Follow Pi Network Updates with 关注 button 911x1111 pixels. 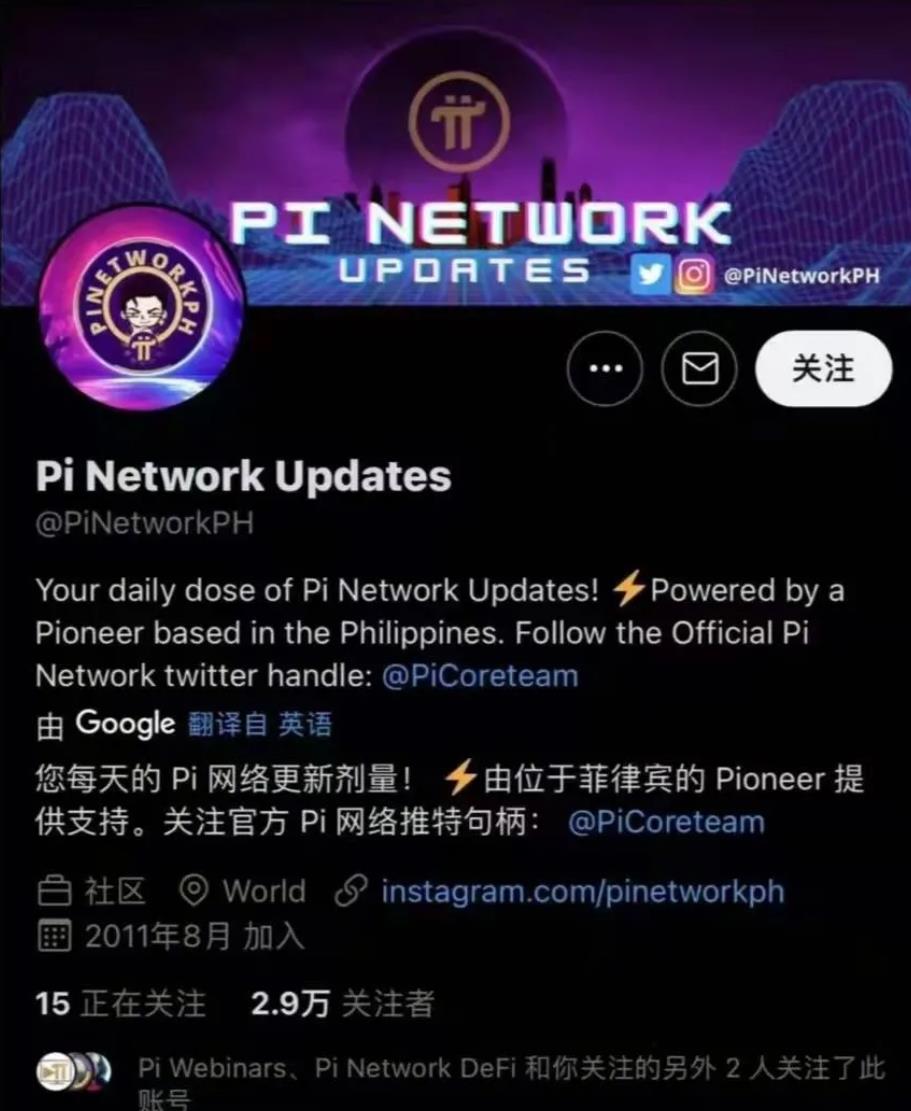click(x=823, y=368)
